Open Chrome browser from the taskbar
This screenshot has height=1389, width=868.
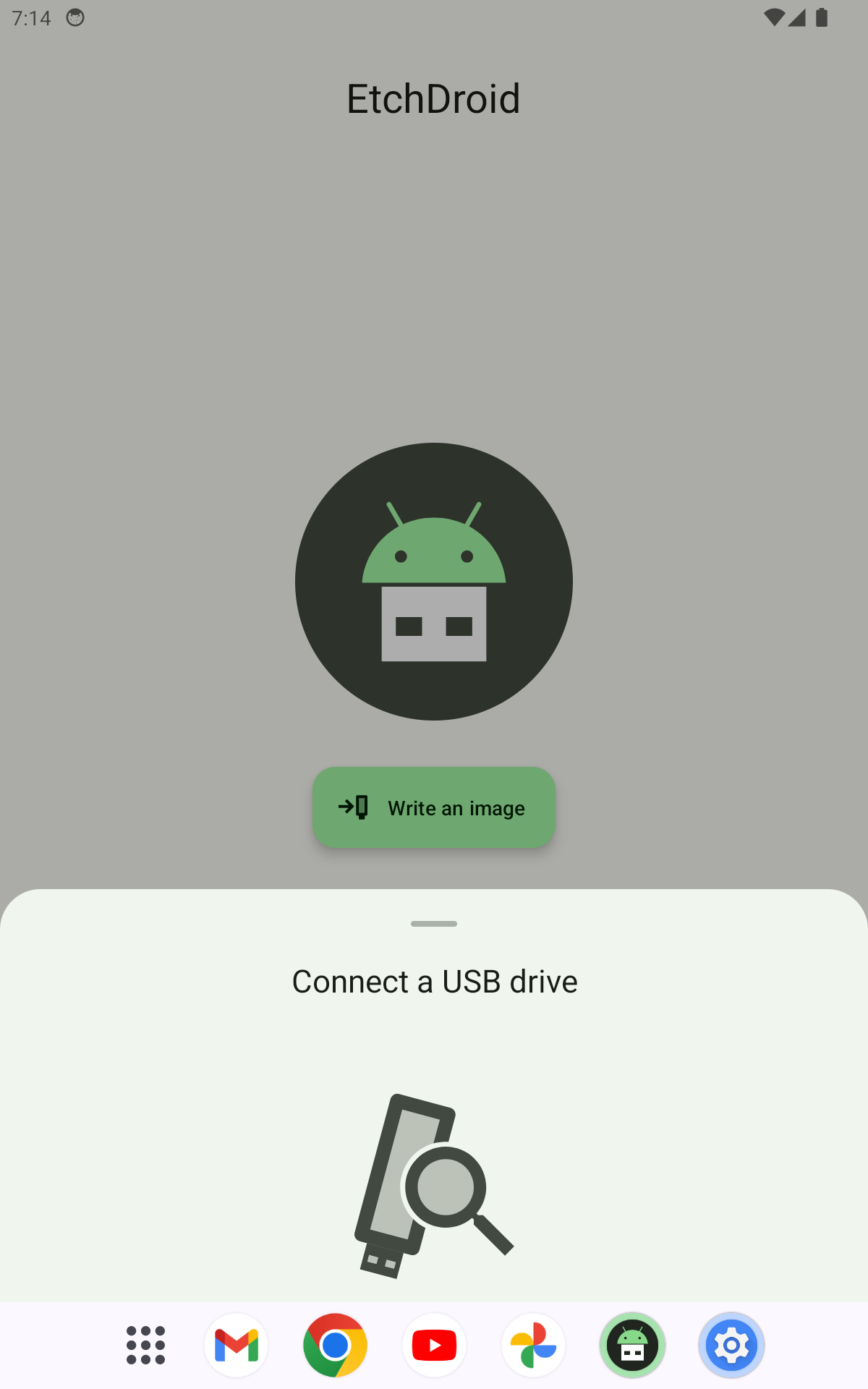click(x=335, y=1346)
